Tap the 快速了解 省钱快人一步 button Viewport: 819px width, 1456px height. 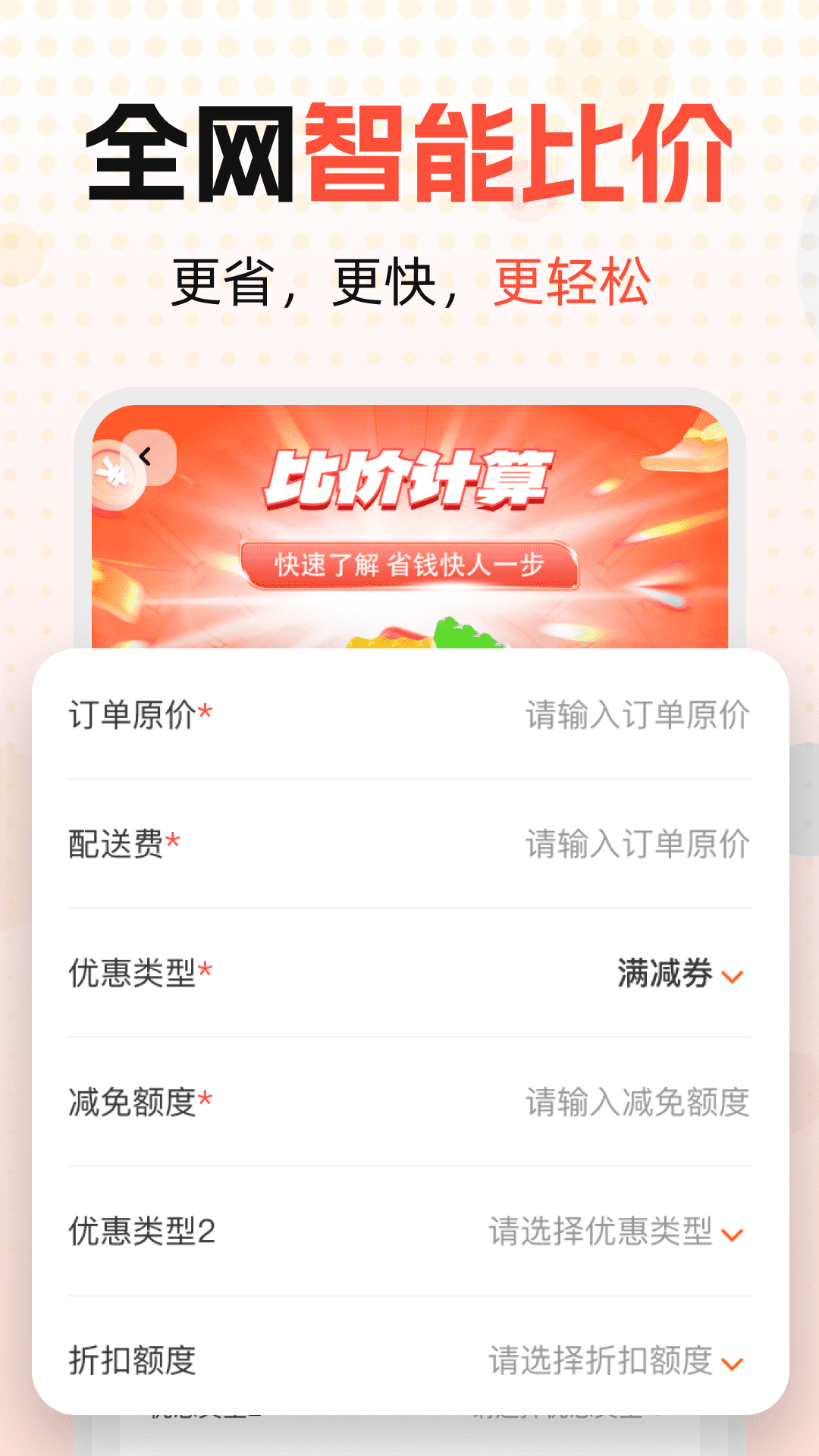click(x=413, y=565)
